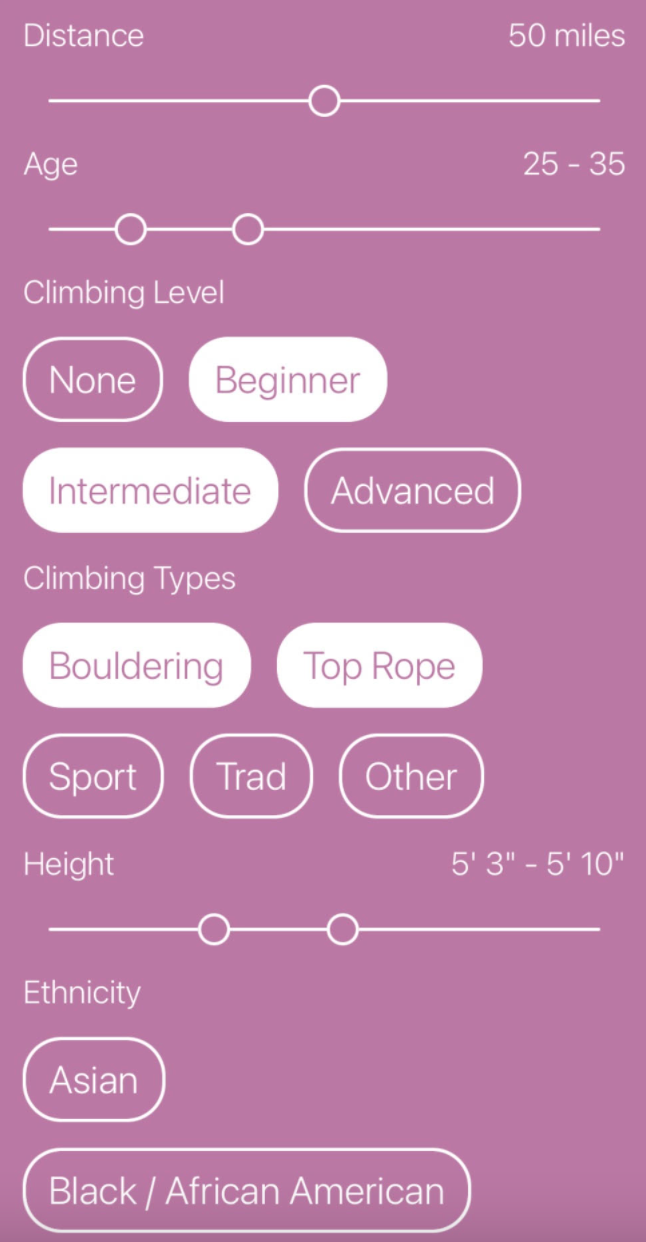The image size is (646, 1242).
Task: Select the Advanced climbing level chip
Action: point(412,491)
